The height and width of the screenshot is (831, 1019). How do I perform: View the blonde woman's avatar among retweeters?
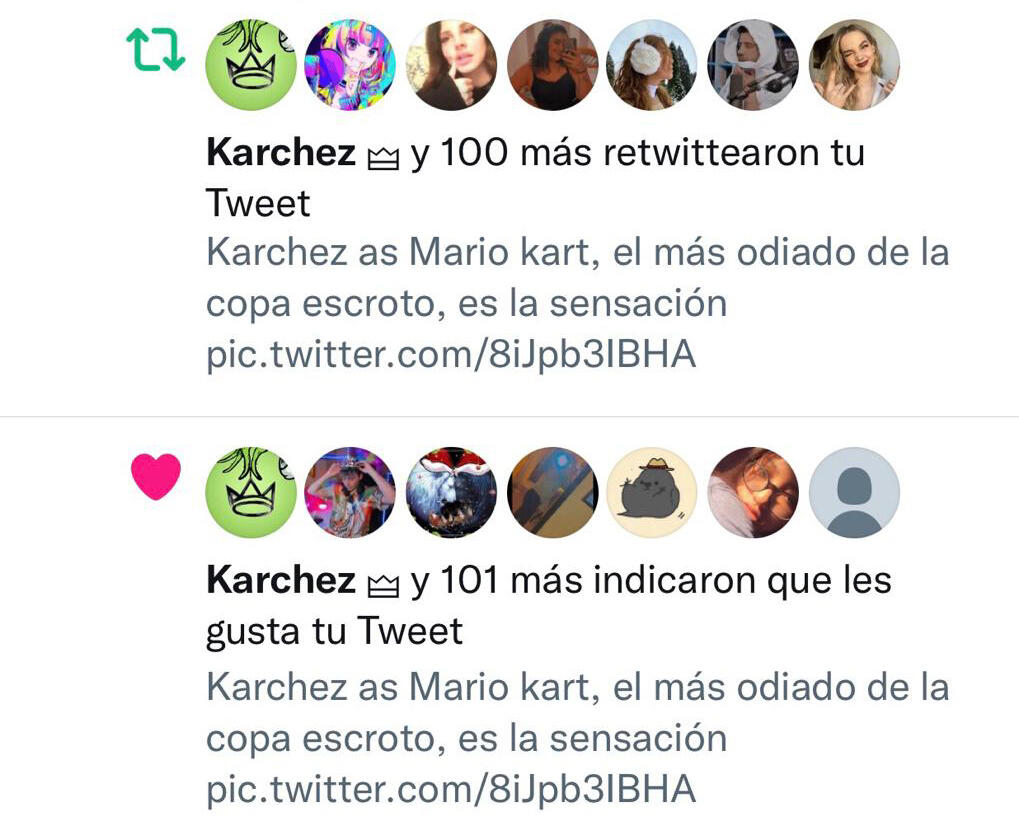(x=854, y=65)
